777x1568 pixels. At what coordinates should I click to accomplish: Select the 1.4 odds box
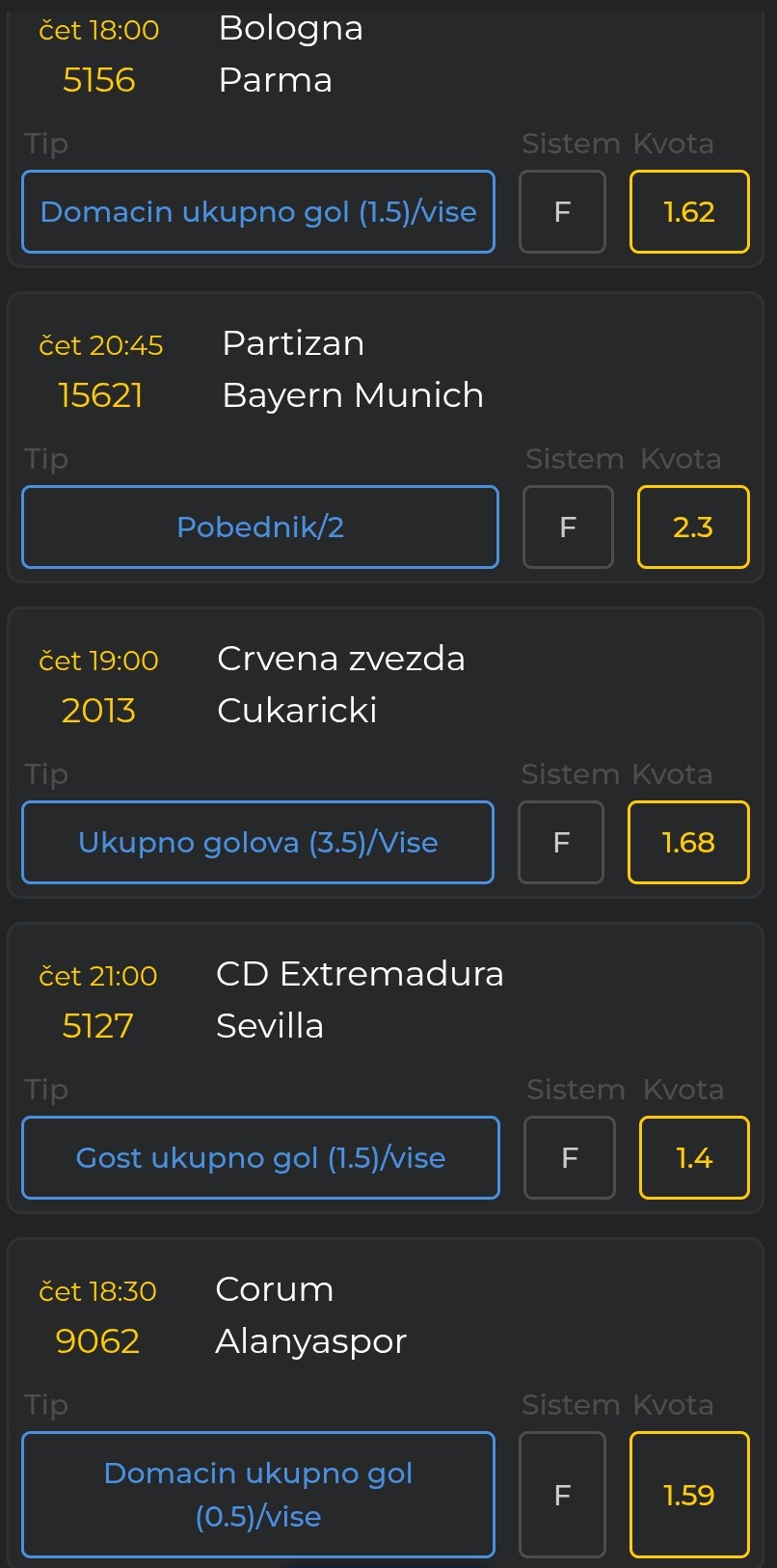694,1158
